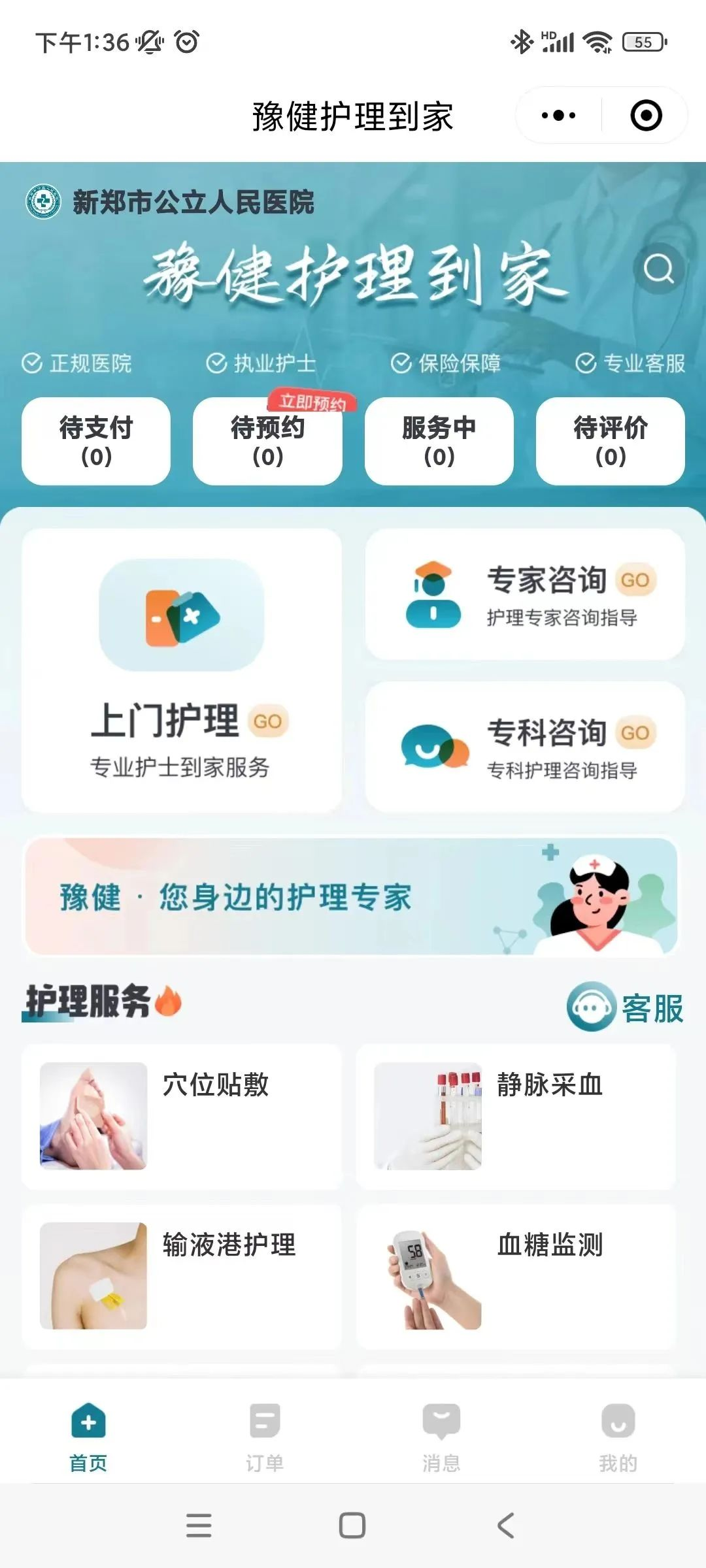The width and height of the screenshot is (706, 1568).
Task: Open the search magnifier icon
Action: pyautogui.click(x=658, y=269)
